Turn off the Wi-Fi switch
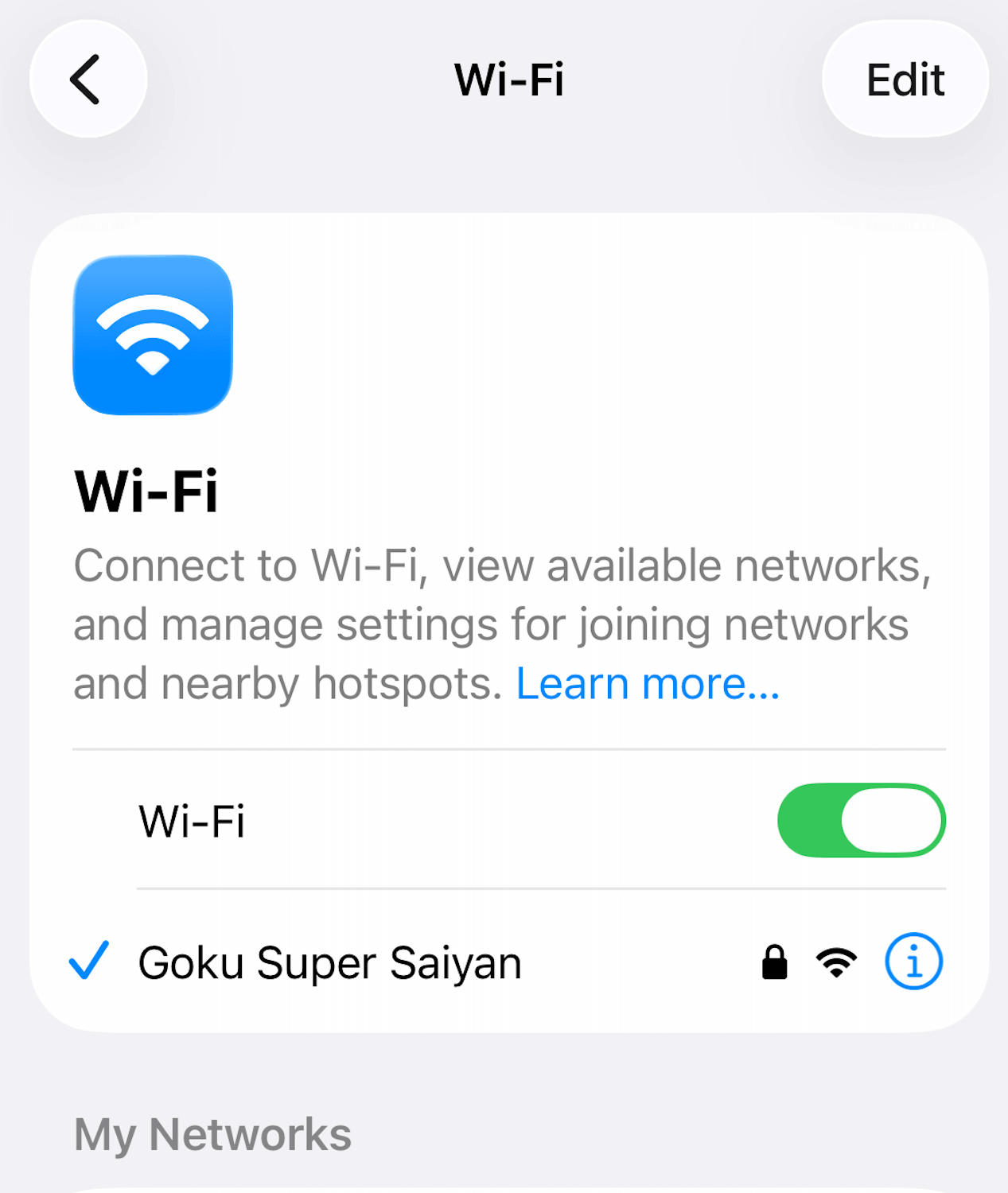 pyautogui.click(x=861, y=820)
